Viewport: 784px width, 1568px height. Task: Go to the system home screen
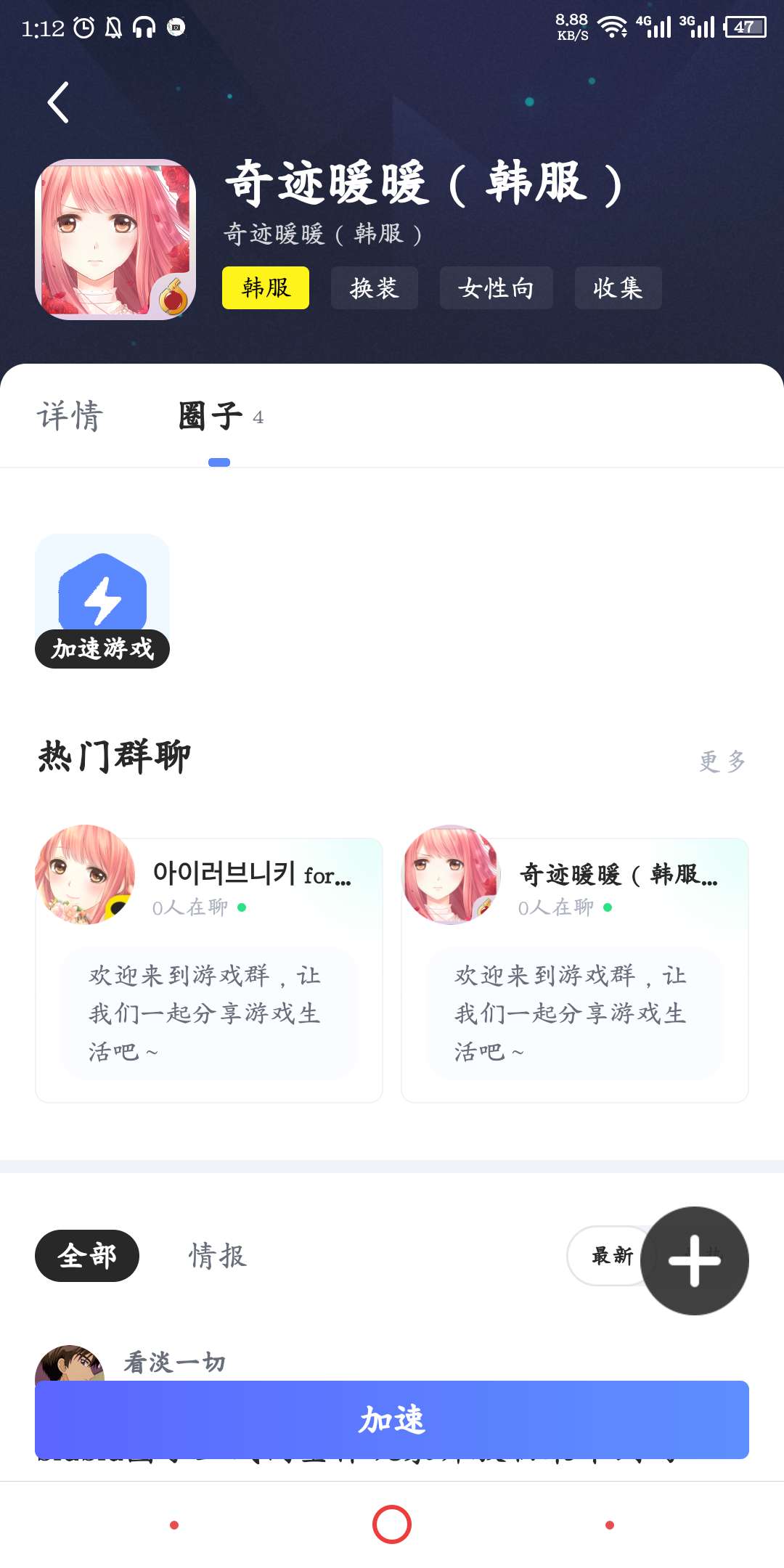pyautogui.click(x=392, y=1524)
